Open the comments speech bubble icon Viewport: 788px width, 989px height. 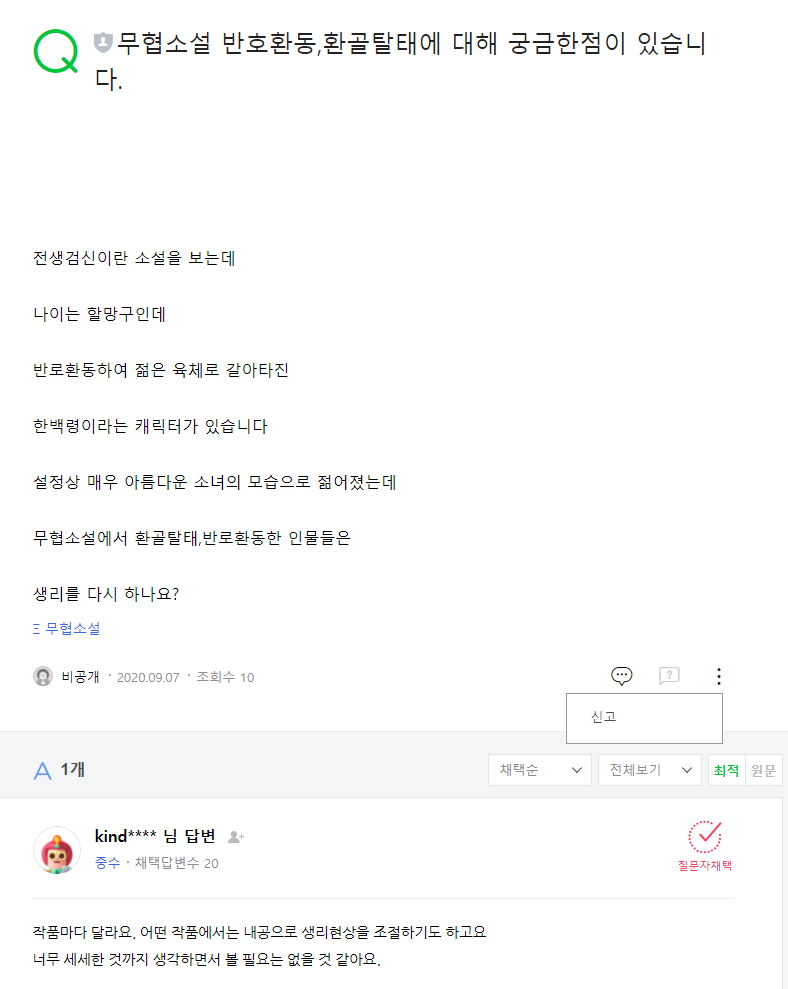coord(622,676)
